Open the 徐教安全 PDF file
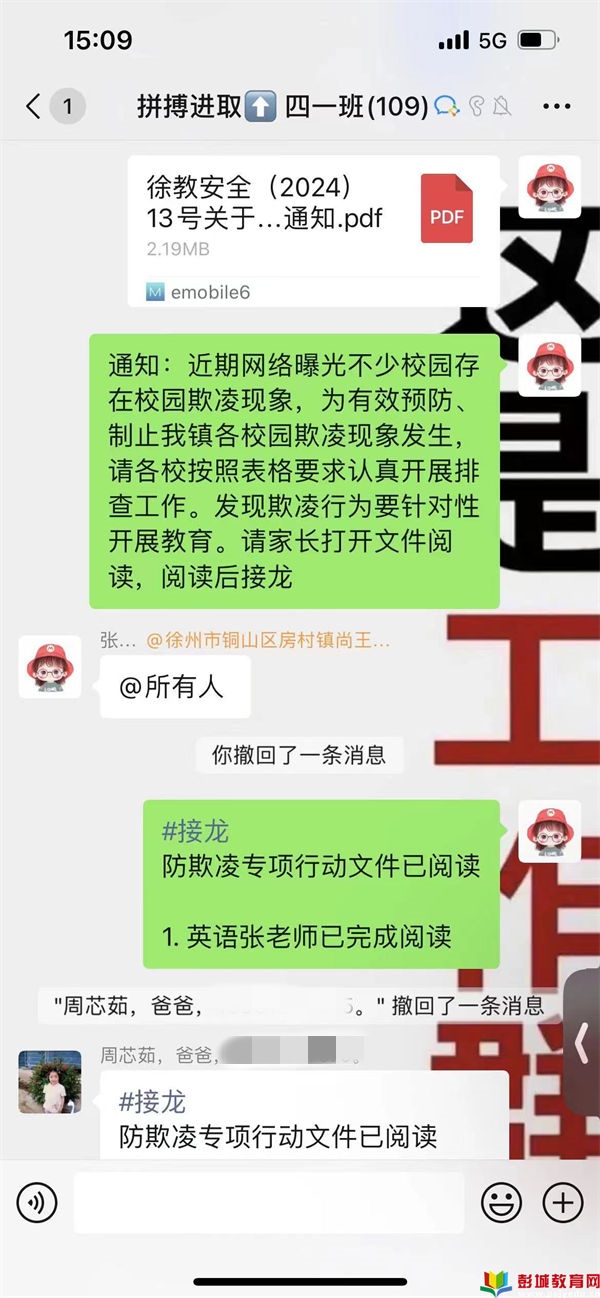This screenshot has height=1298, width=600. tap(314, 230)
